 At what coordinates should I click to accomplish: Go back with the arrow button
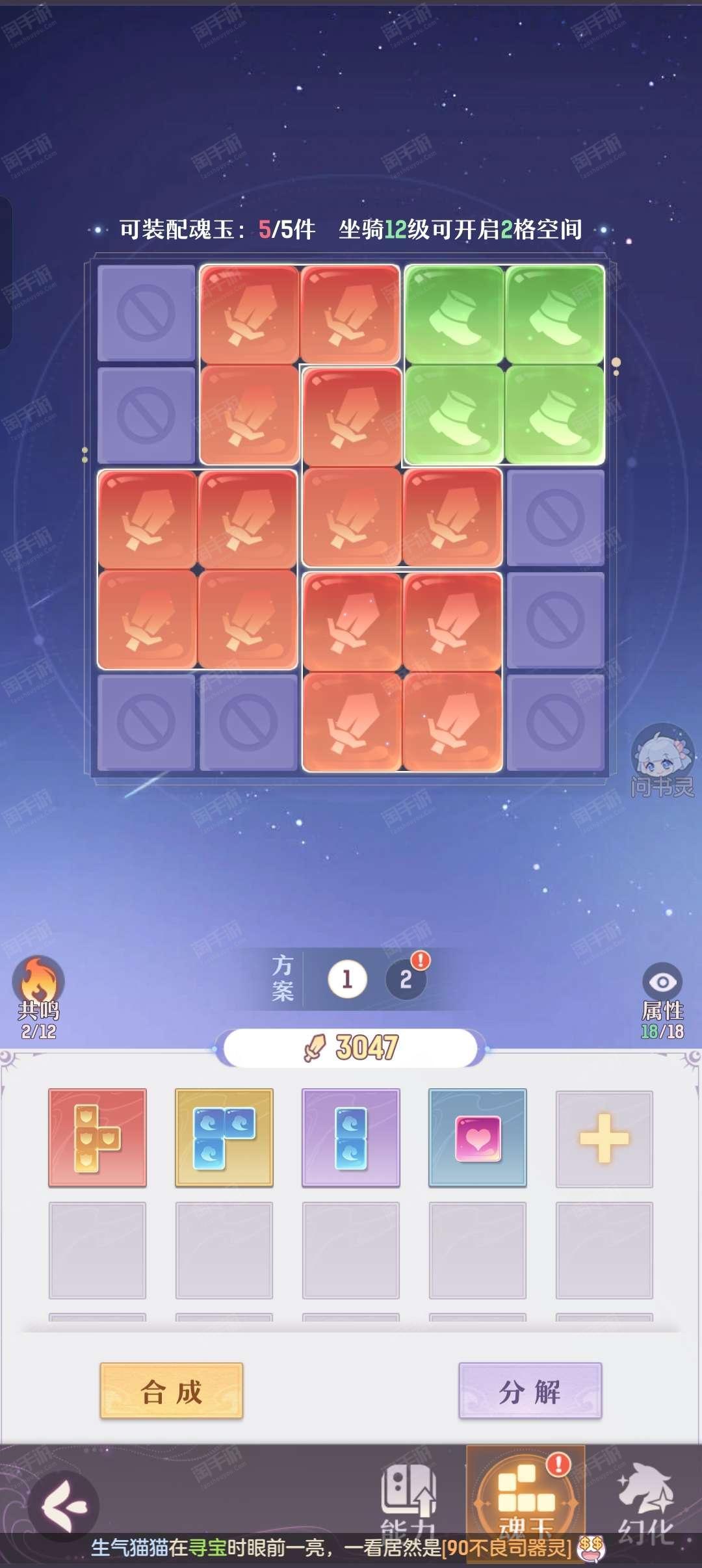coord(63,1505)
